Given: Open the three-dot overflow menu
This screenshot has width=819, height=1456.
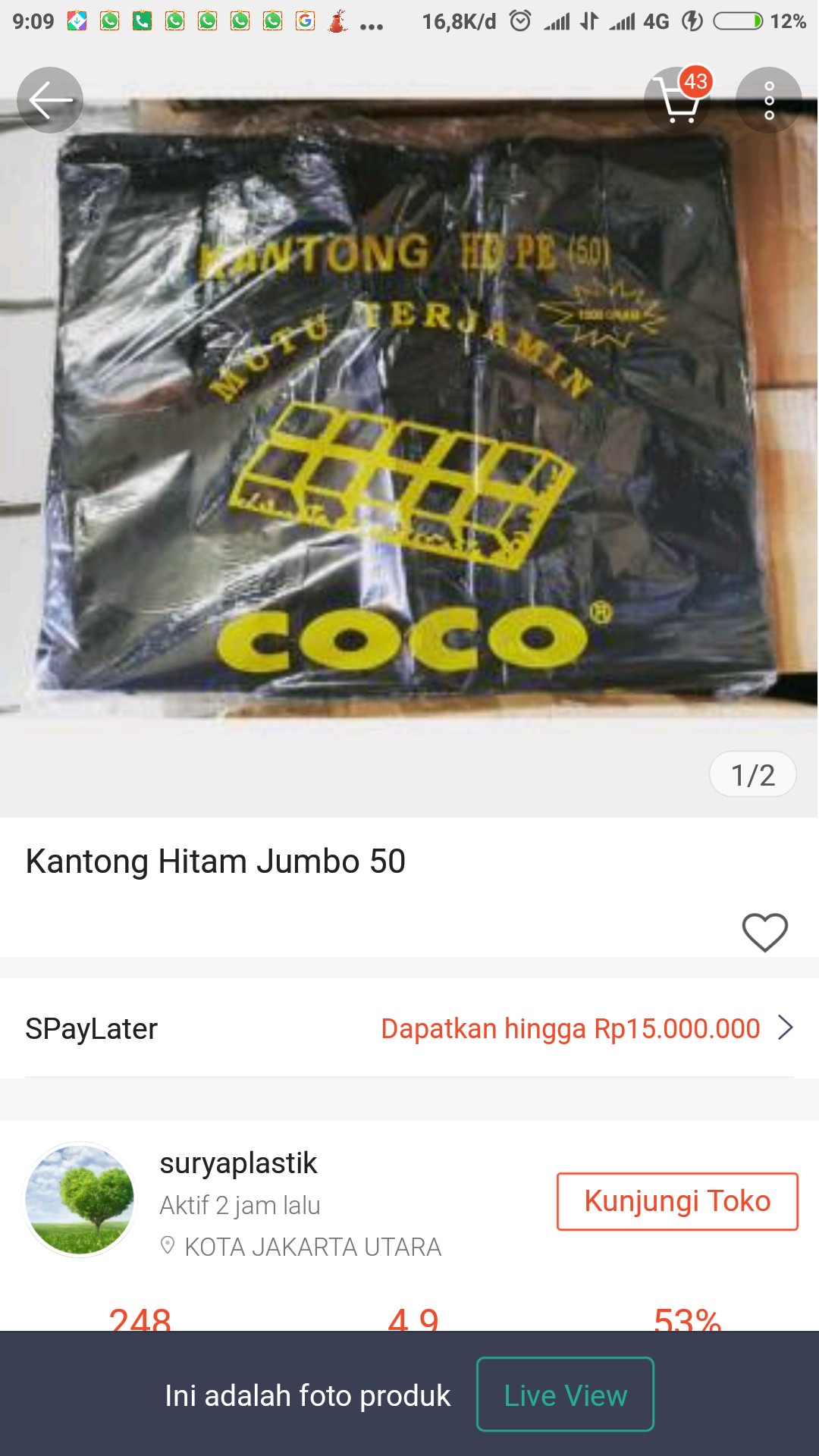Looking at the screenshot, I should click(x=769, y=99).
